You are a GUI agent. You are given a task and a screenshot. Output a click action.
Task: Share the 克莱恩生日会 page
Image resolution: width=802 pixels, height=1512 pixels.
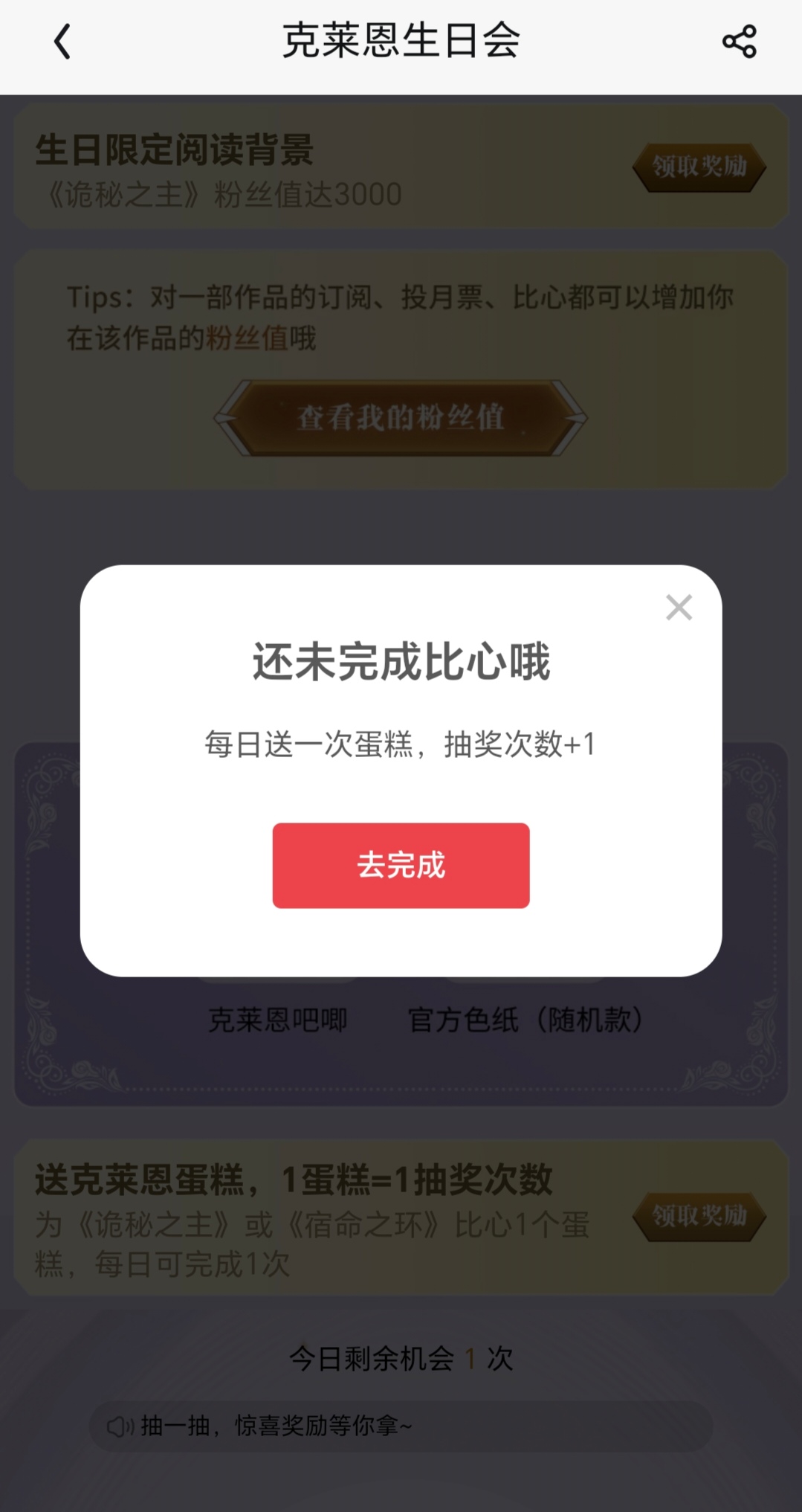[739, 42]
